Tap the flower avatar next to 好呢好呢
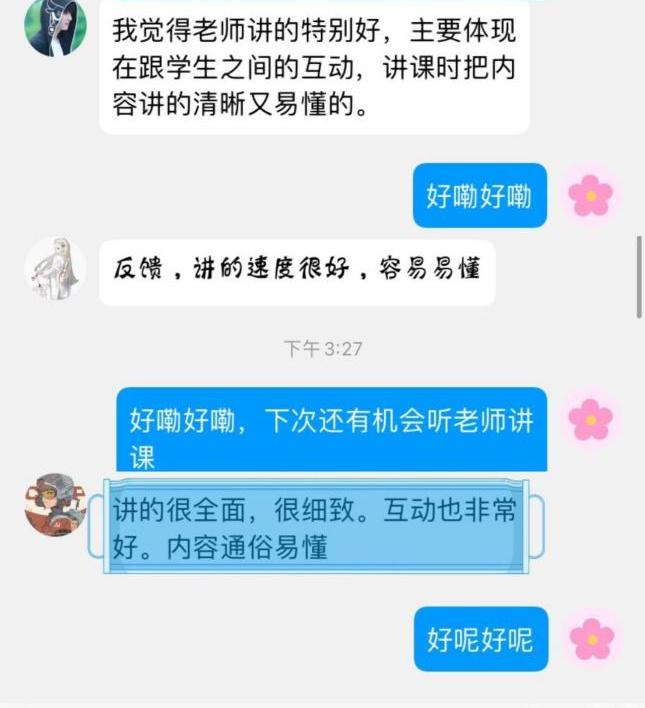The height and width of the screenshot is (708, 645). [591, 638]
